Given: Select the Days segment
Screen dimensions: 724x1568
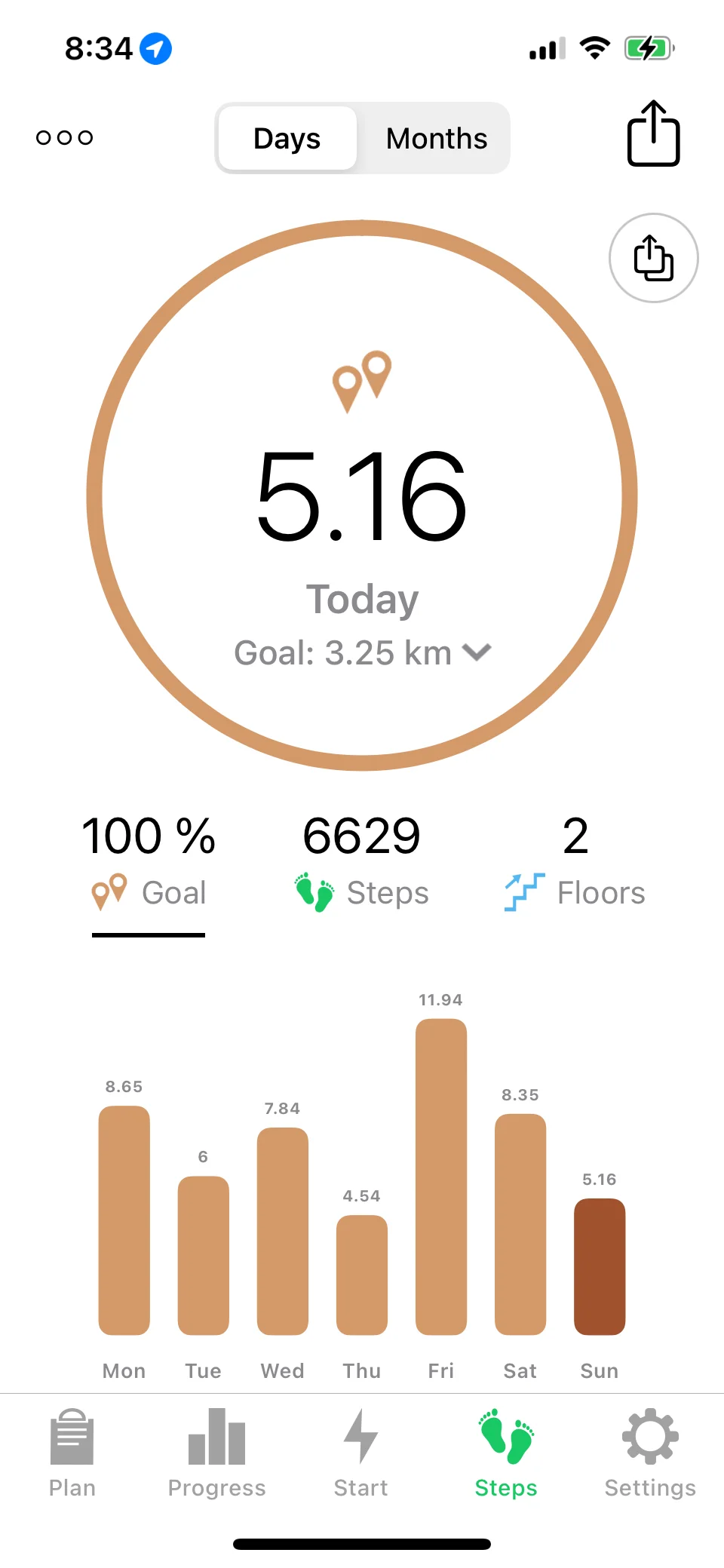Looking at the screenshot, I should pos(287,139).
